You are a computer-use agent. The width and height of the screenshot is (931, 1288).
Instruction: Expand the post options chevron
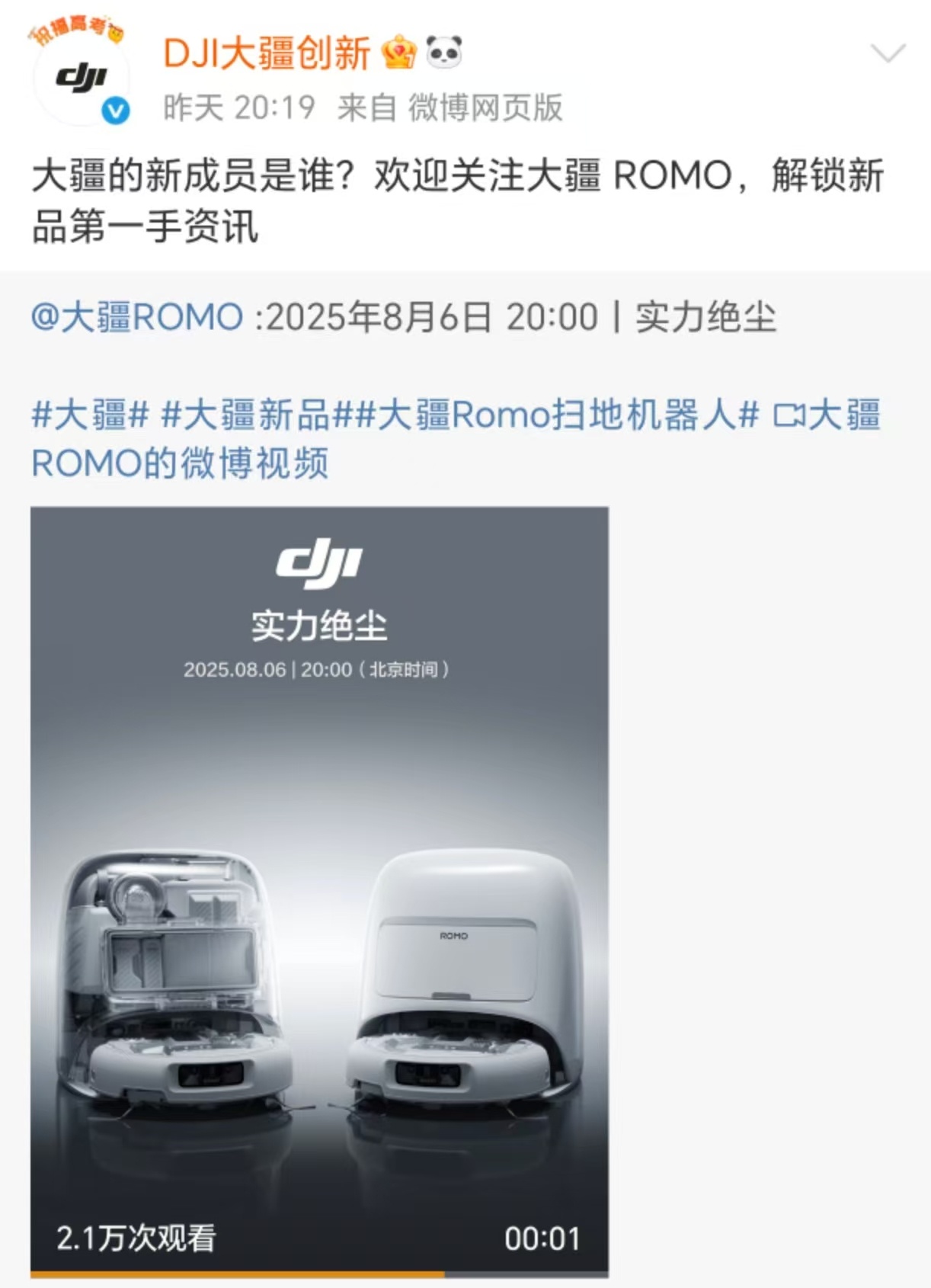point(888,53)
